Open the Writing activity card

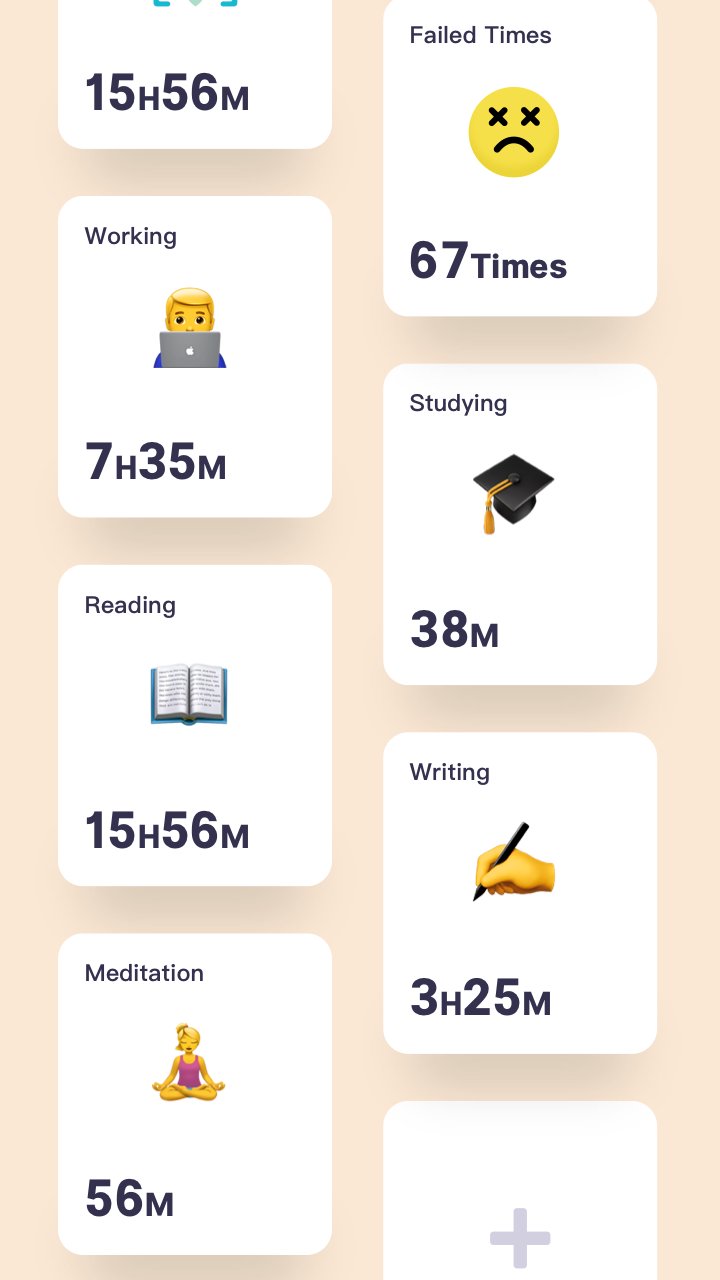pyautogui.click(x=520, y=893)
